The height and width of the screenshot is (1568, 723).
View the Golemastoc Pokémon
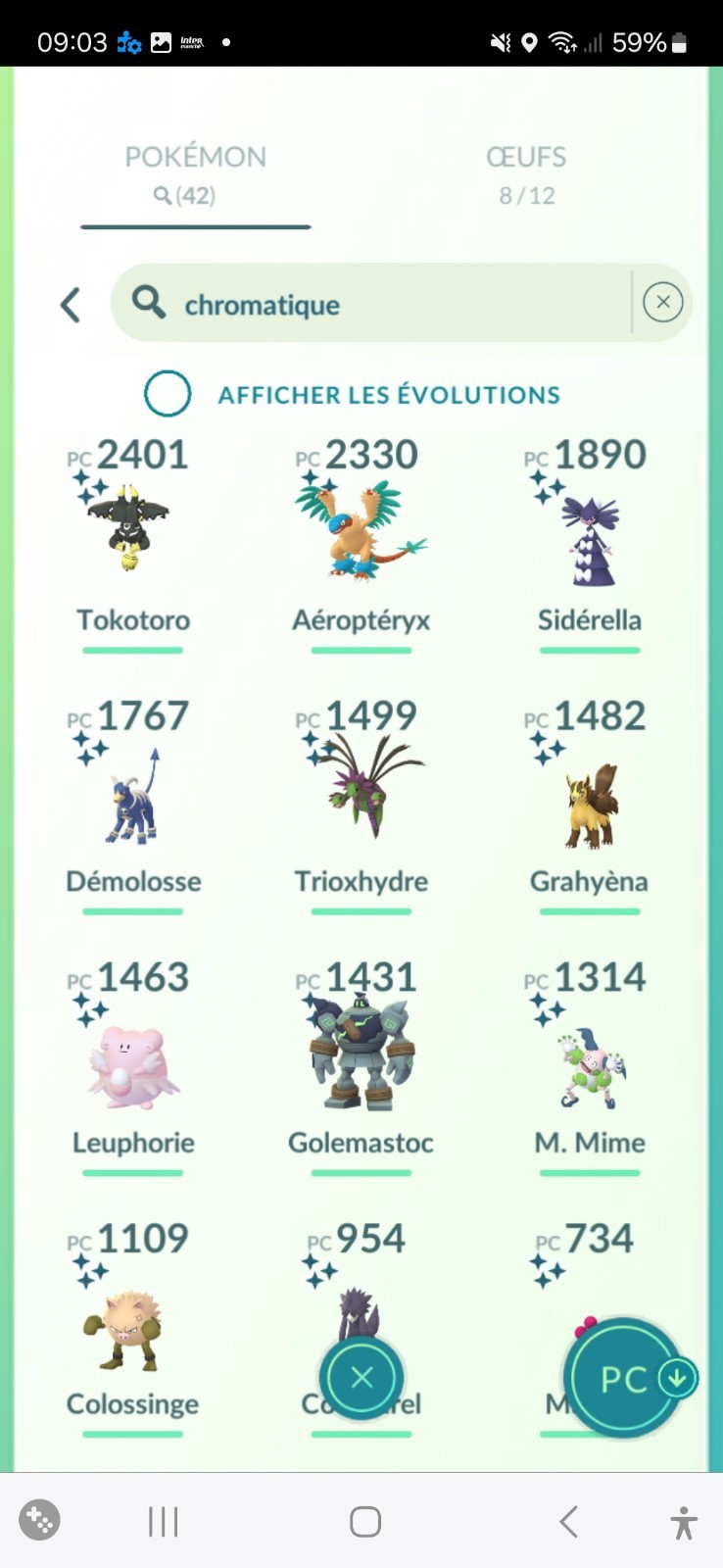pyautogui.click(x=361, y=1058)
